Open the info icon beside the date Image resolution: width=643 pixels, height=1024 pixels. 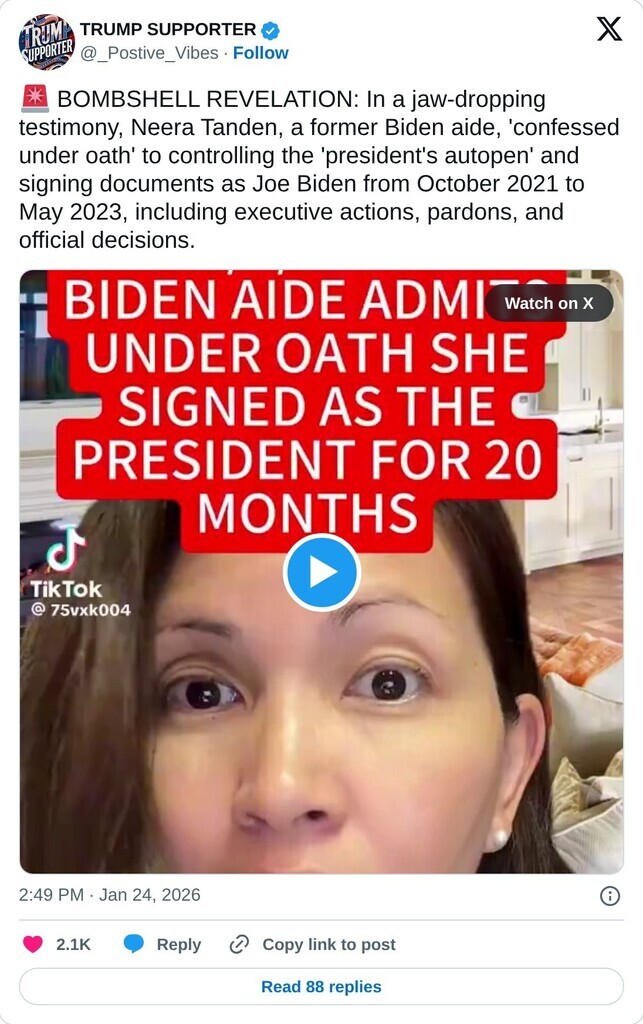609,896
